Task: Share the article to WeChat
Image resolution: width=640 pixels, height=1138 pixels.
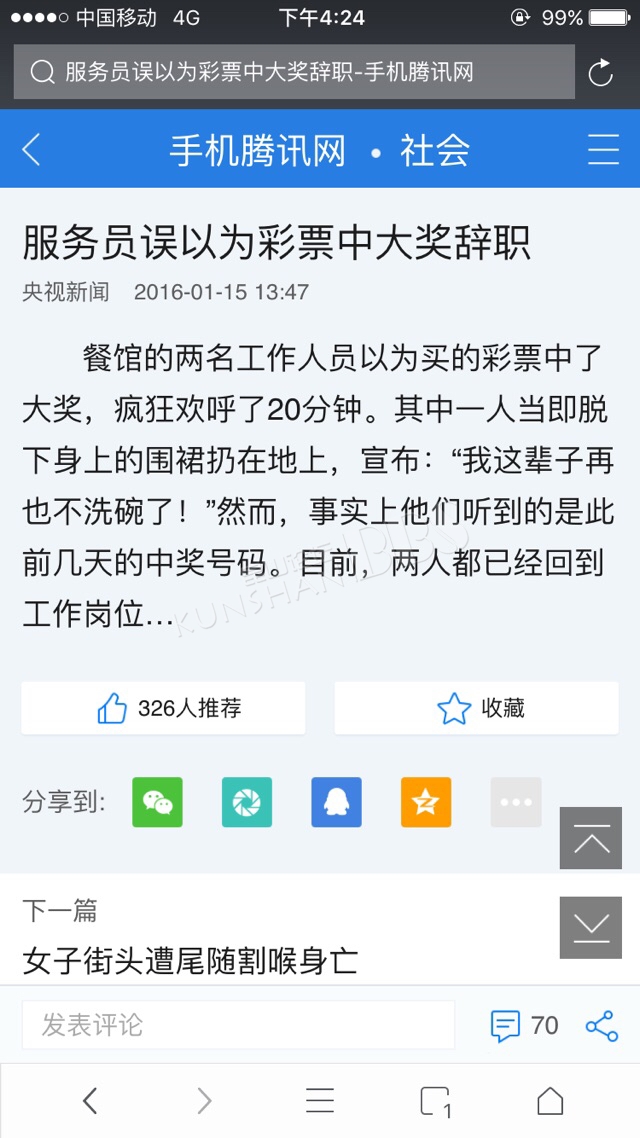Action: [157, 802]
